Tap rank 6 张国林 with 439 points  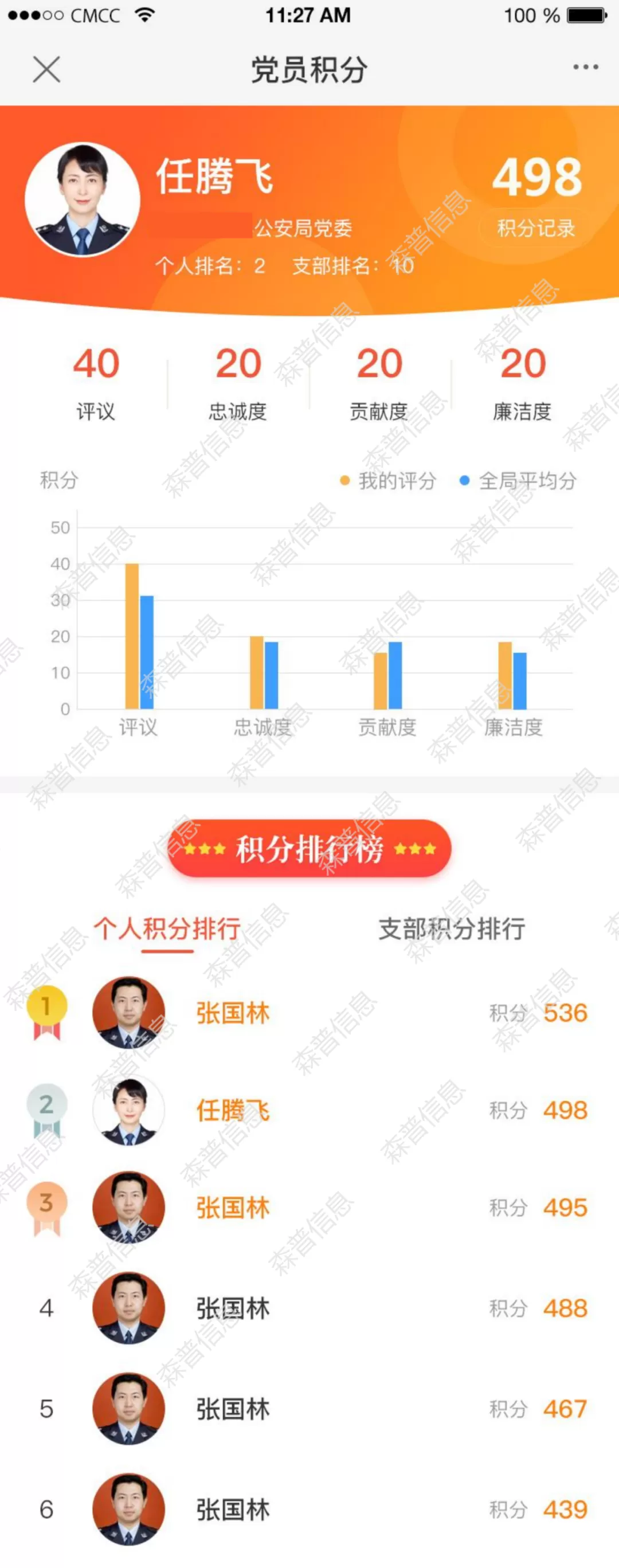[309, 1510]
